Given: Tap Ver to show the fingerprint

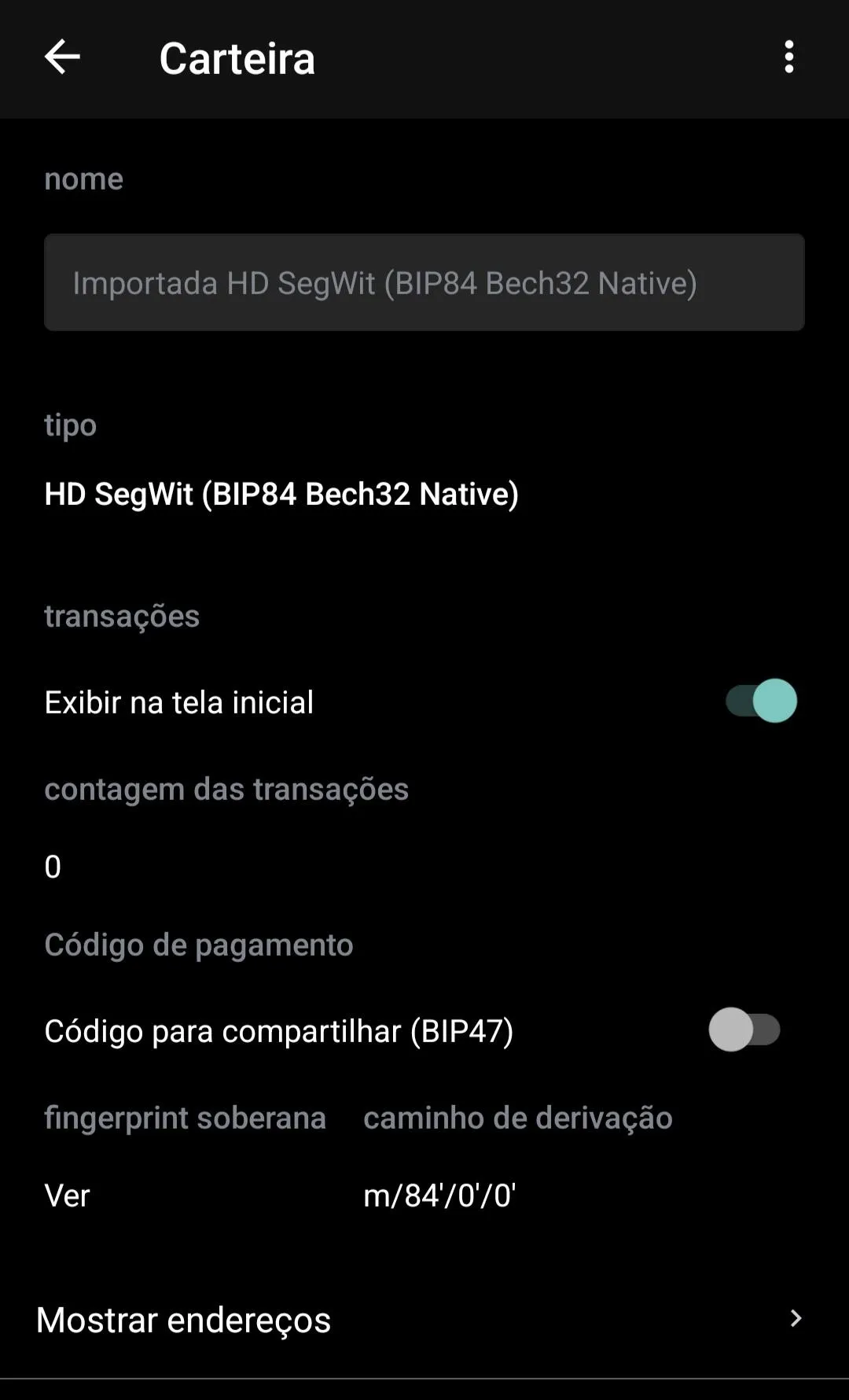Looking at the screenshot, I should click(68, 1196).
